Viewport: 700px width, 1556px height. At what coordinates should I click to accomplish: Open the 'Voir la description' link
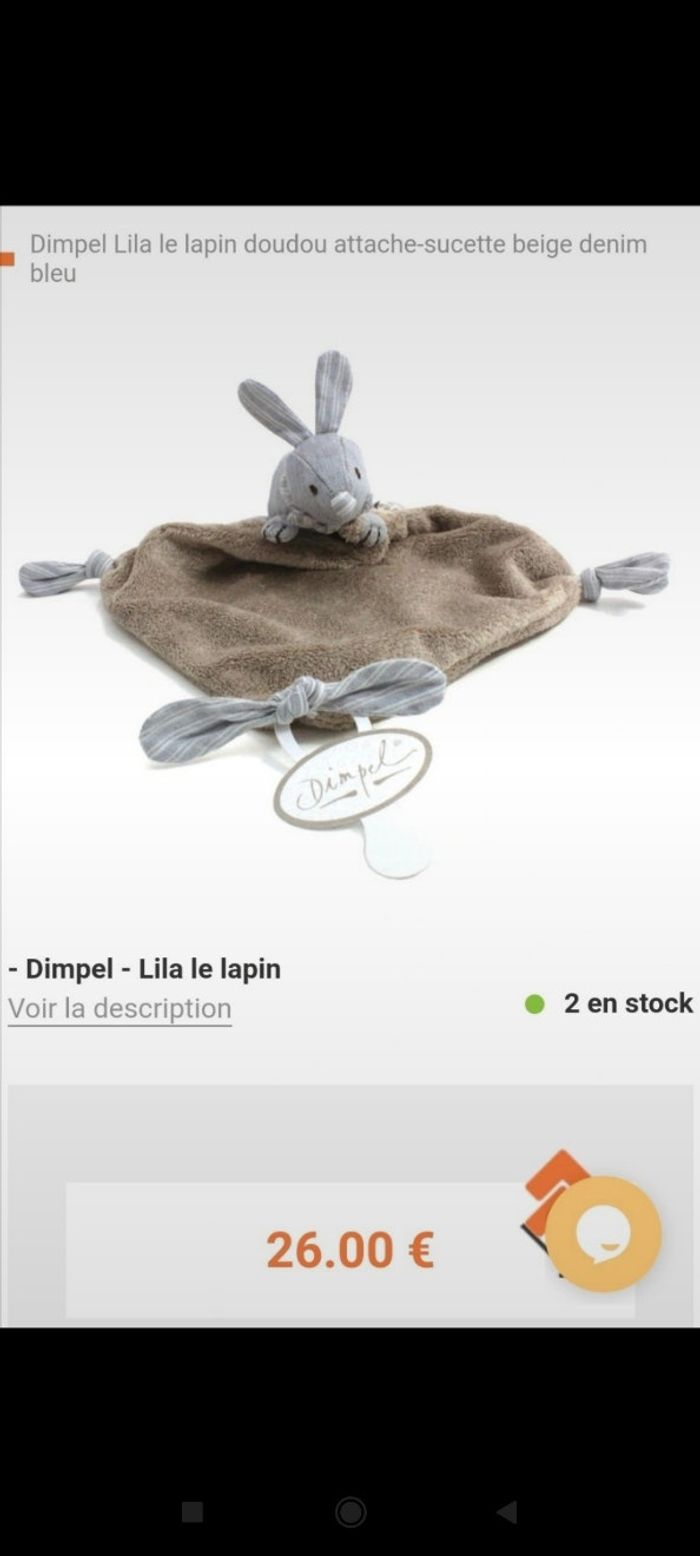click(x=120, y=1008)
